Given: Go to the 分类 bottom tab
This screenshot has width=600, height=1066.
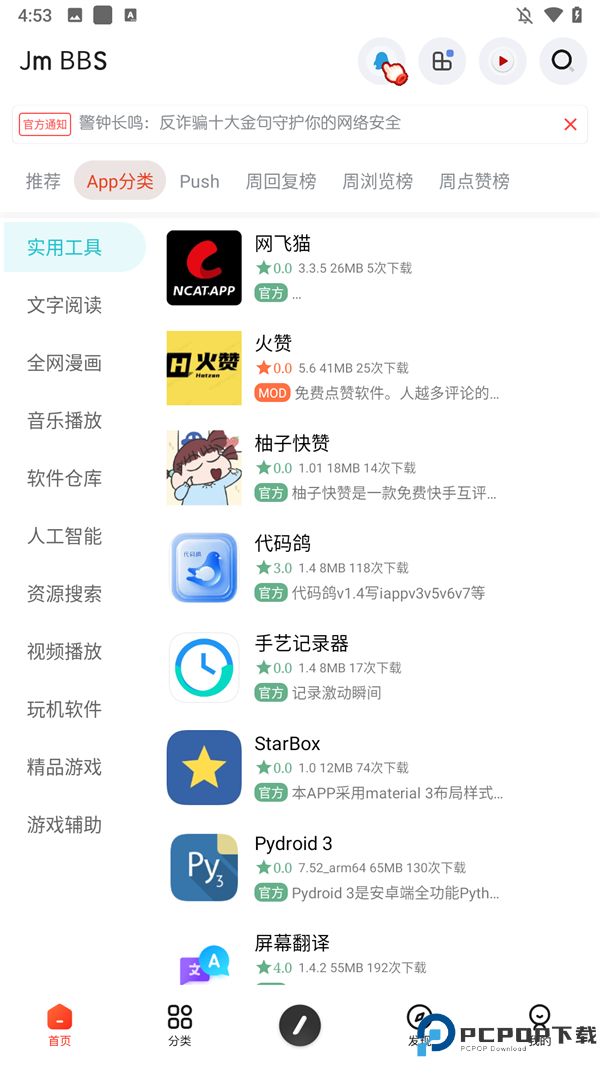Looking at the screenshot, I should 180,1026.
